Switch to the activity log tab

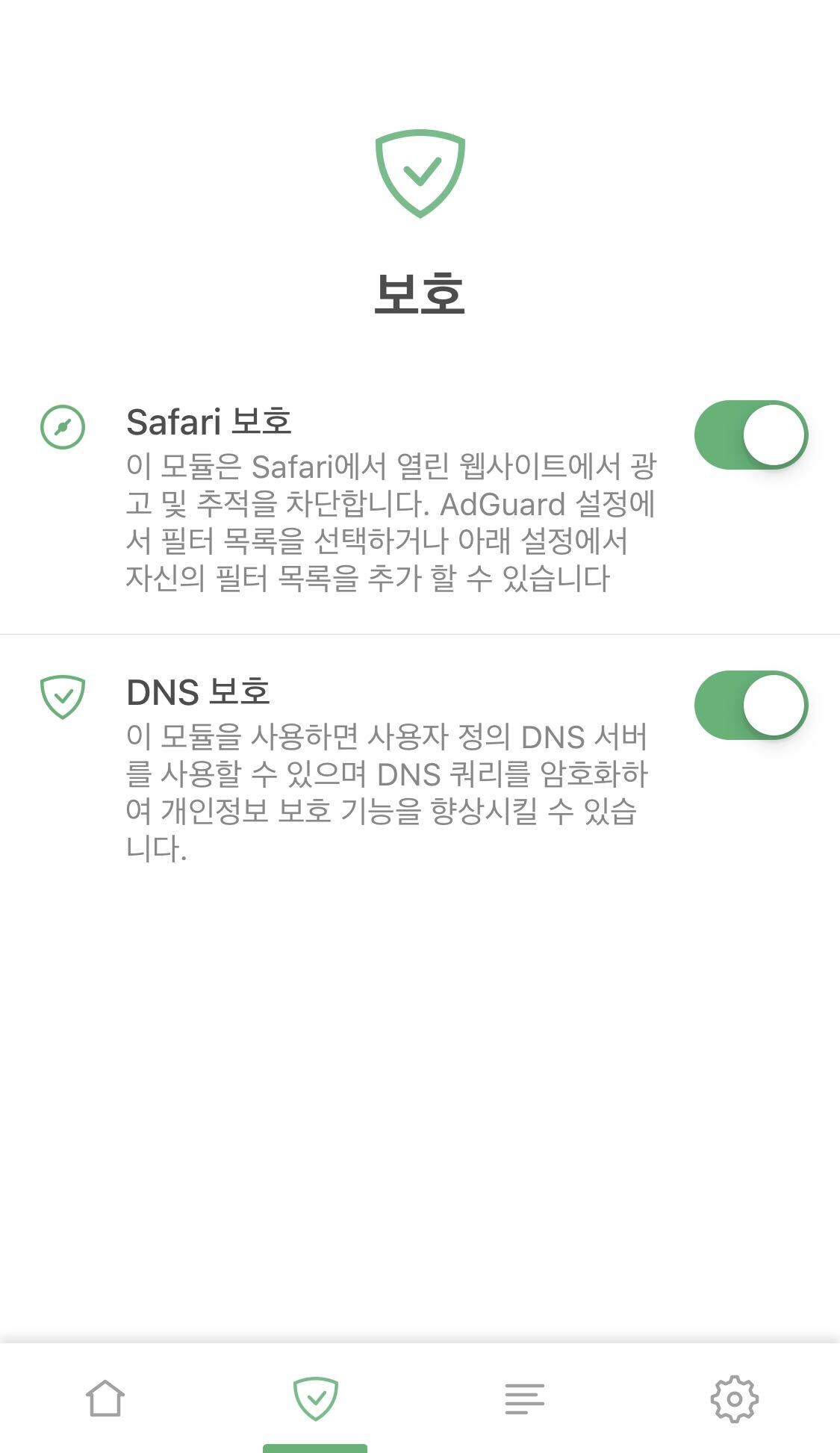tap(525, 1398)
